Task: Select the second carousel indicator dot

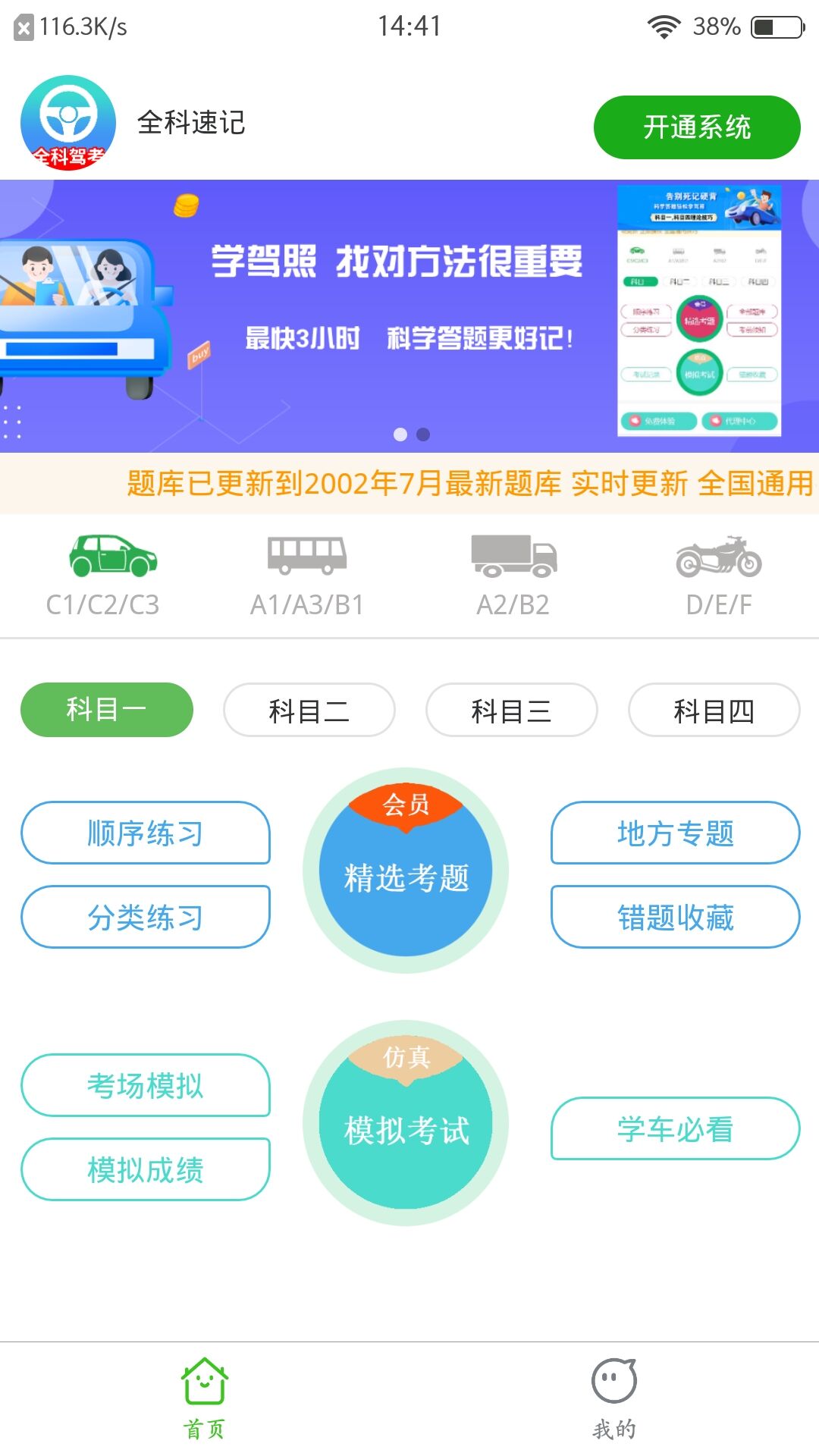Action: click(x=422, y=434)
